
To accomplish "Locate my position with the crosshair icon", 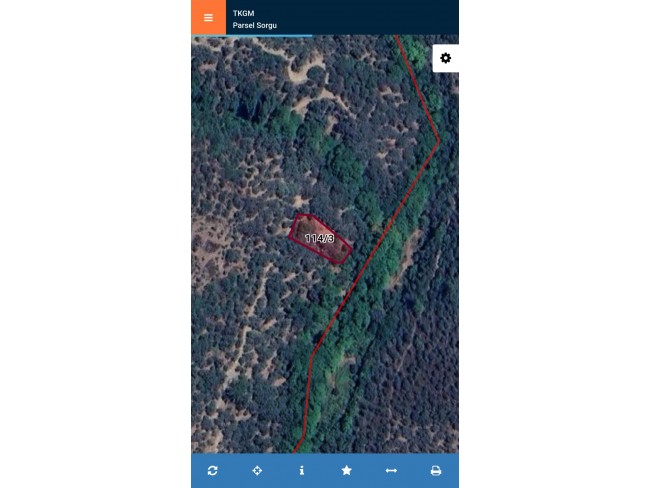I will click(x=257, y=470).
